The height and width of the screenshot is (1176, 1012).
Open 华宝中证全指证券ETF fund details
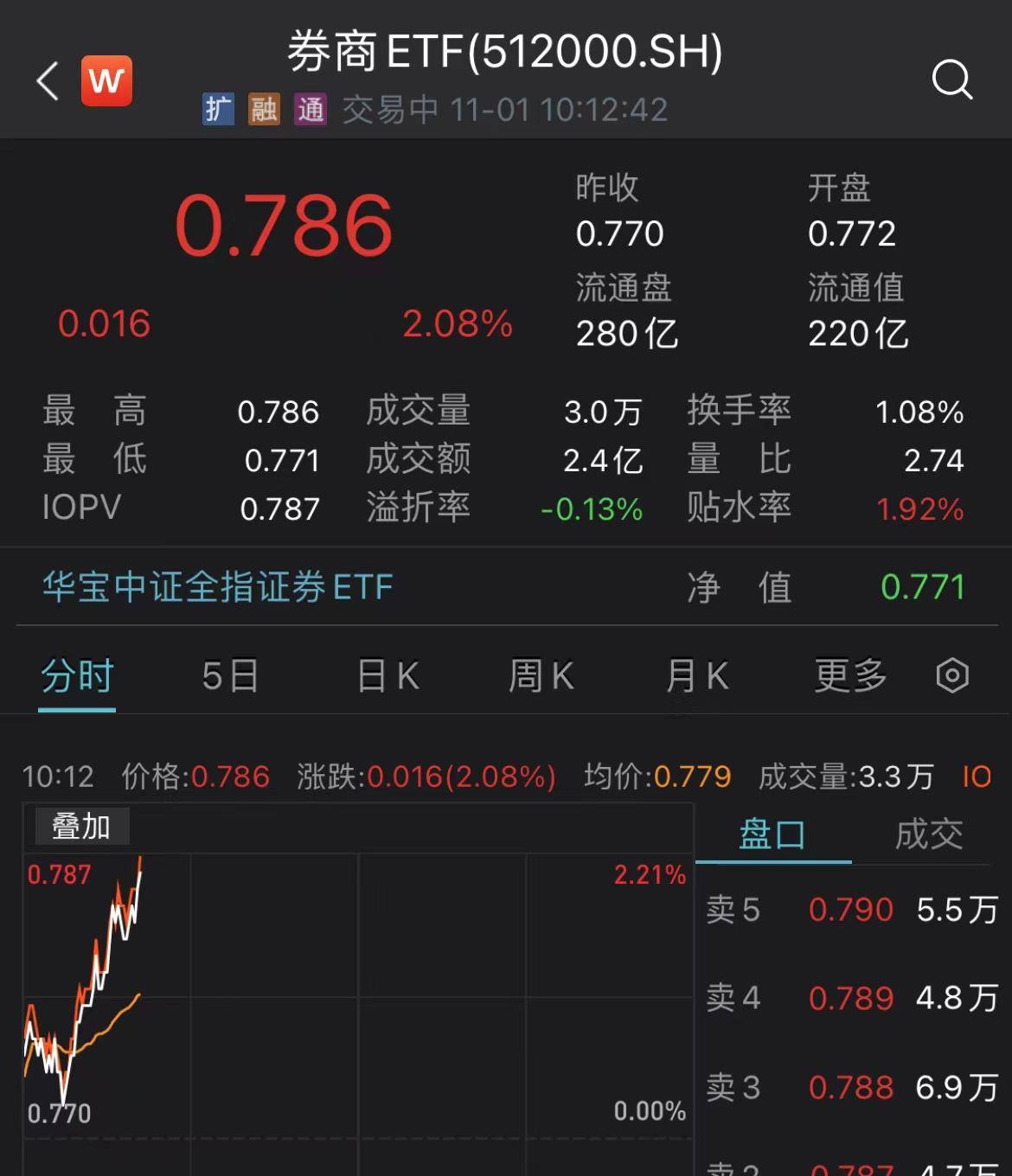216,586
